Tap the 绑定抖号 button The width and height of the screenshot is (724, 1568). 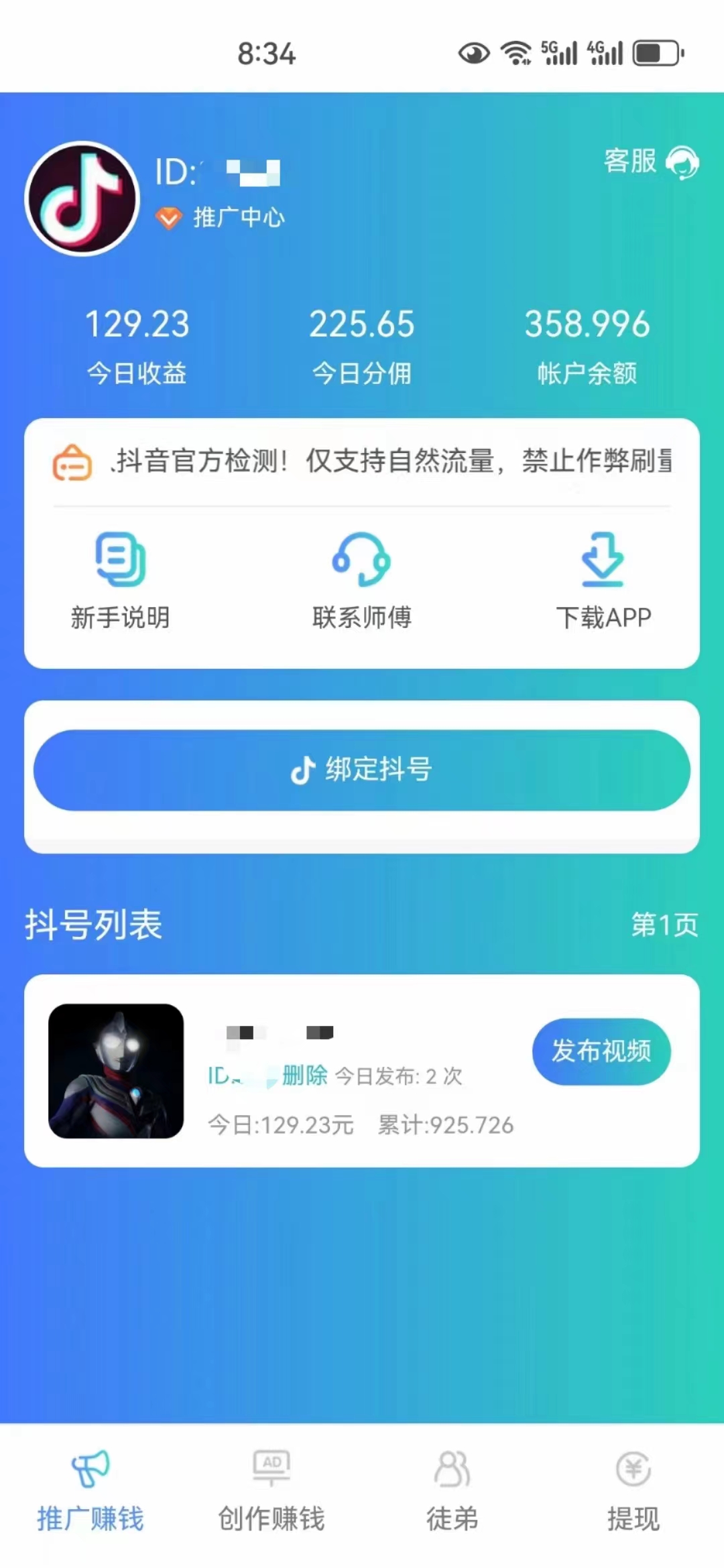point(362,770)
